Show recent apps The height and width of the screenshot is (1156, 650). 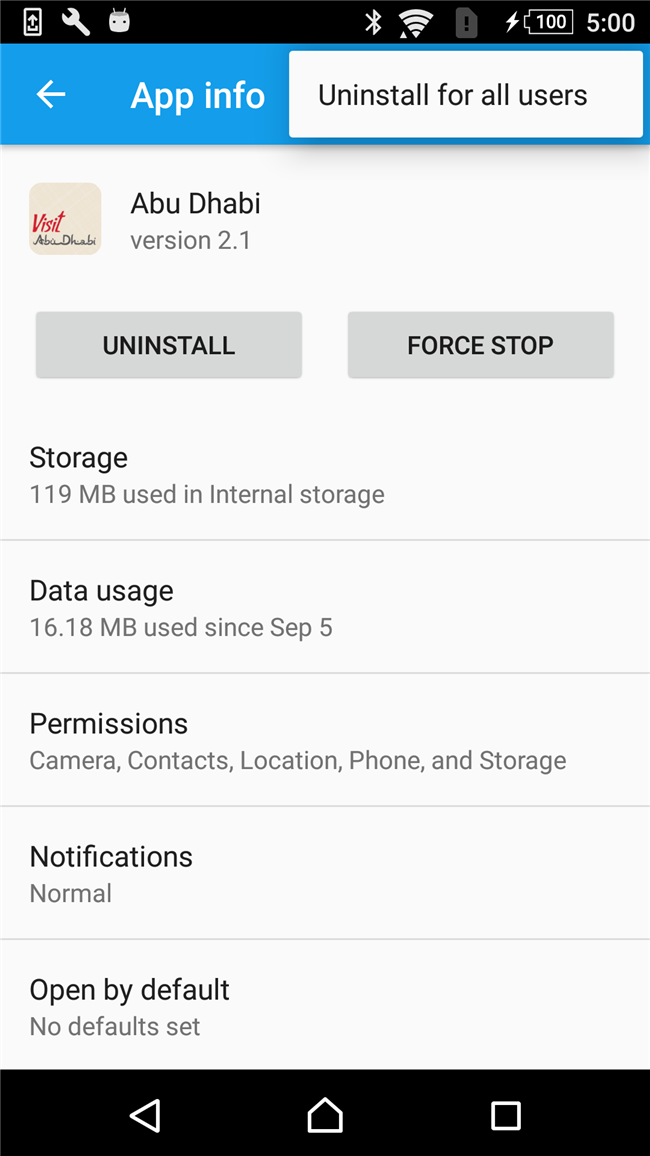tap(506, 1115)
